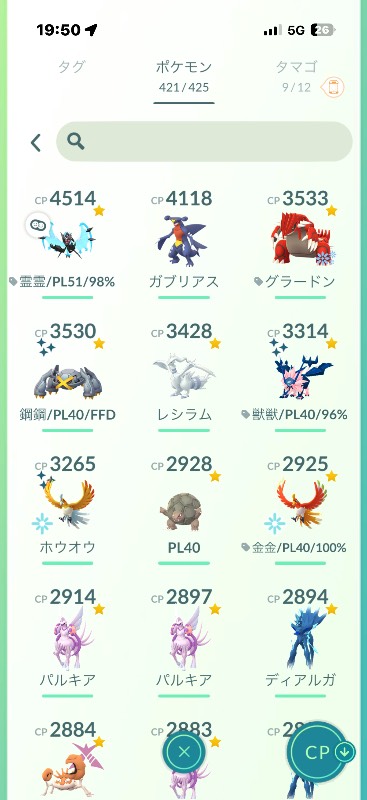This screenshot has height=800, width=367.
Task: Open the Pokémon search field
Action: click(204, 142)
